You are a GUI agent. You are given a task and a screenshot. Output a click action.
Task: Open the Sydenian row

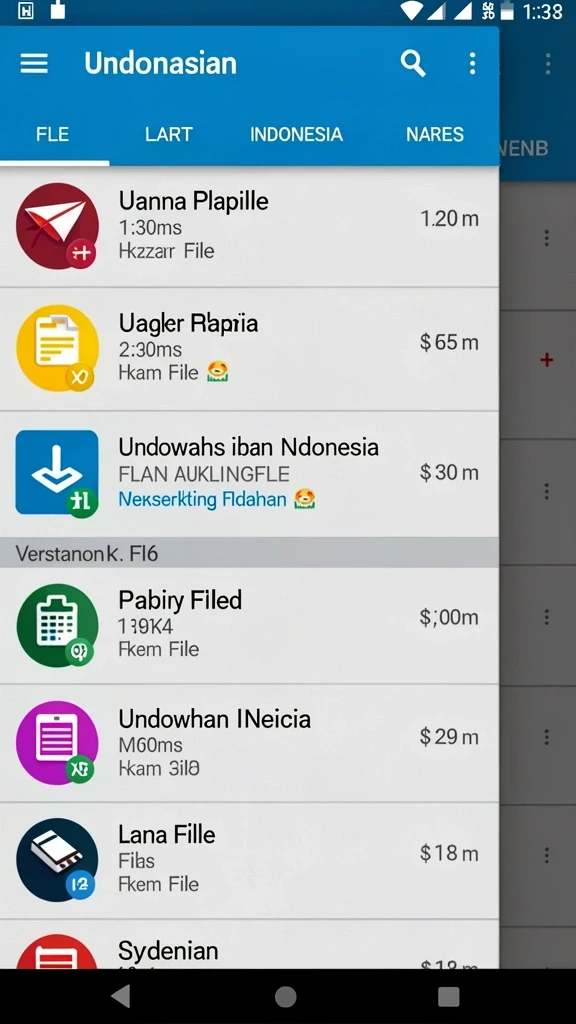249,944
